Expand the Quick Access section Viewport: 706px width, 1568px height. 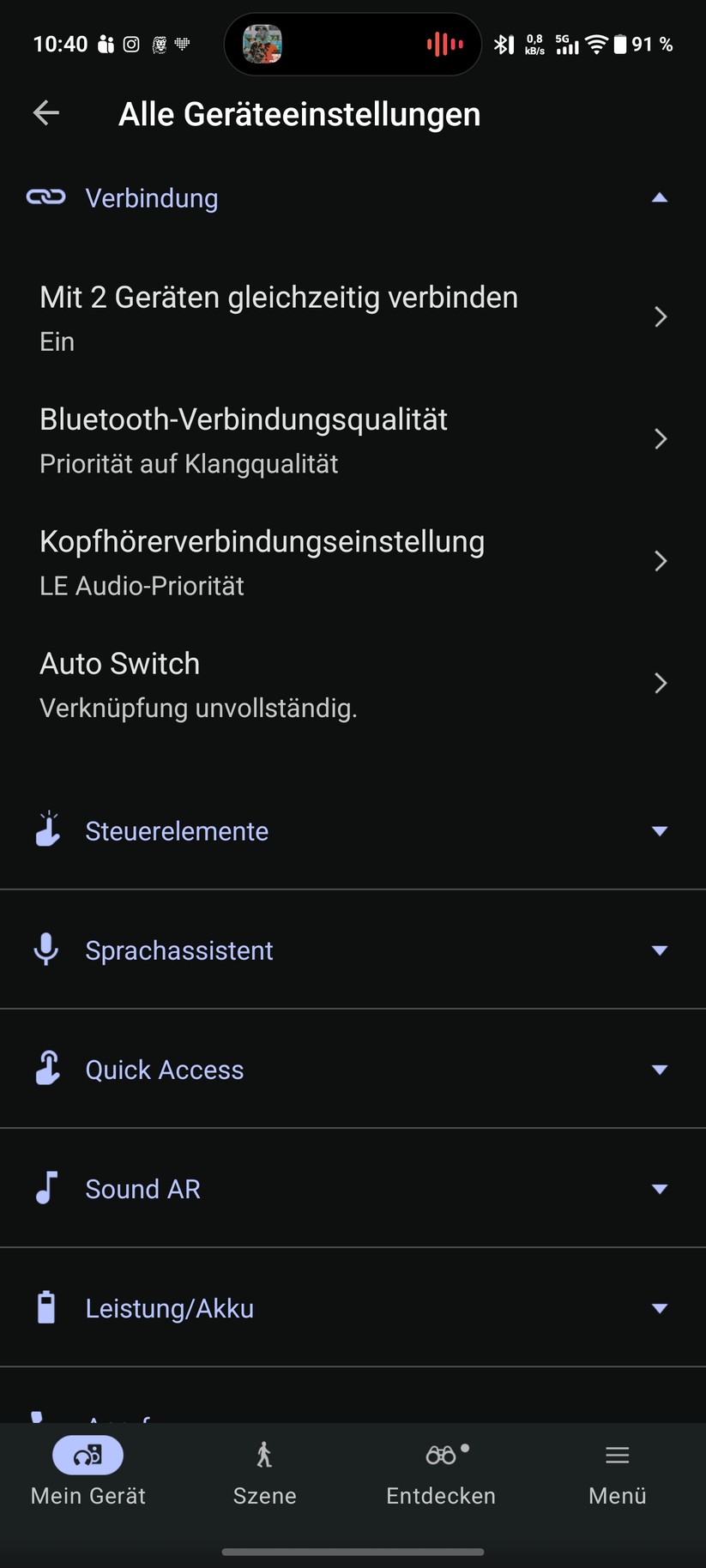[353, 1069]
